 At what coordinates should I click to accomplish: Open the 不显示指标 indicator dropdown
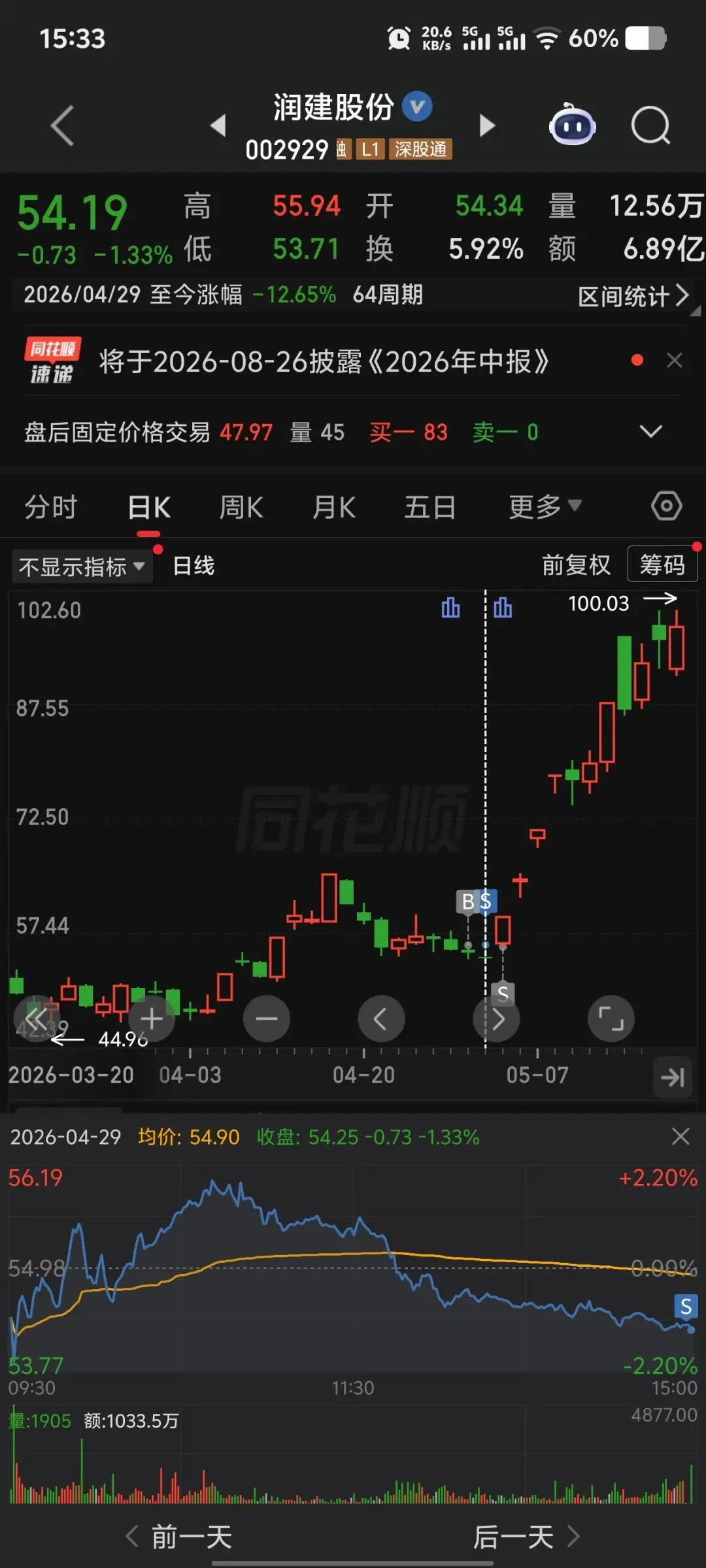pyautogui.click(x=82, y=566)
